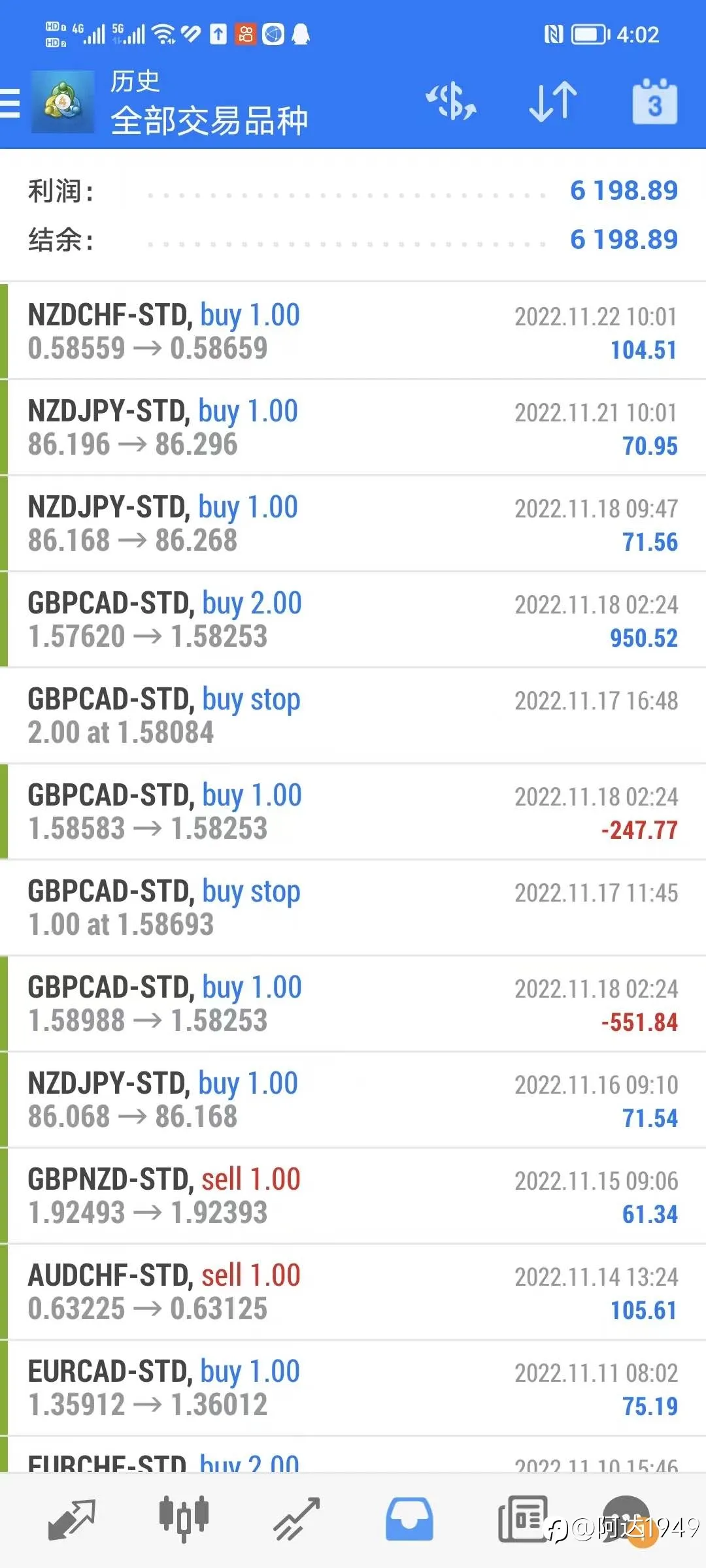Open the hamburger drawer menu
This screenshot has width=706, height=1568.
(10, 103)
